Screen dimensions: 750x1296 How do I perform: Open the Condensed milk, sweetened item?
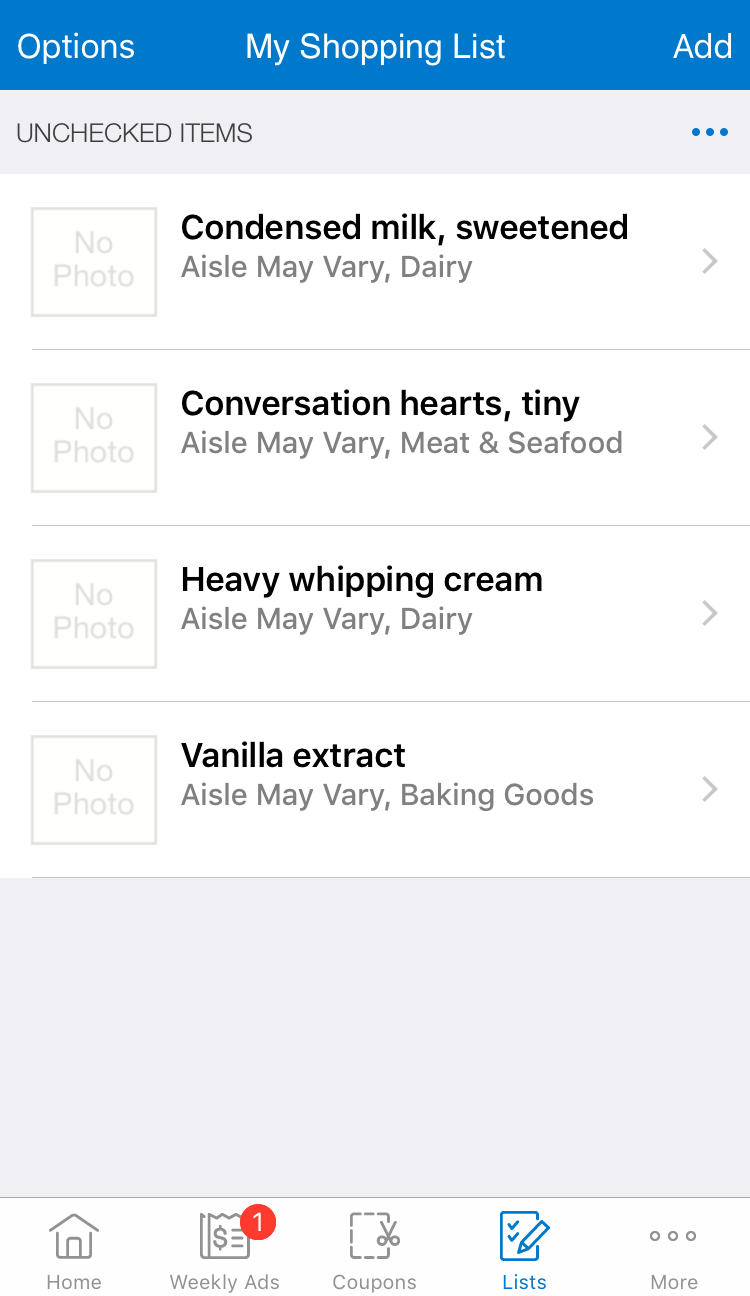tap(404, 246)
